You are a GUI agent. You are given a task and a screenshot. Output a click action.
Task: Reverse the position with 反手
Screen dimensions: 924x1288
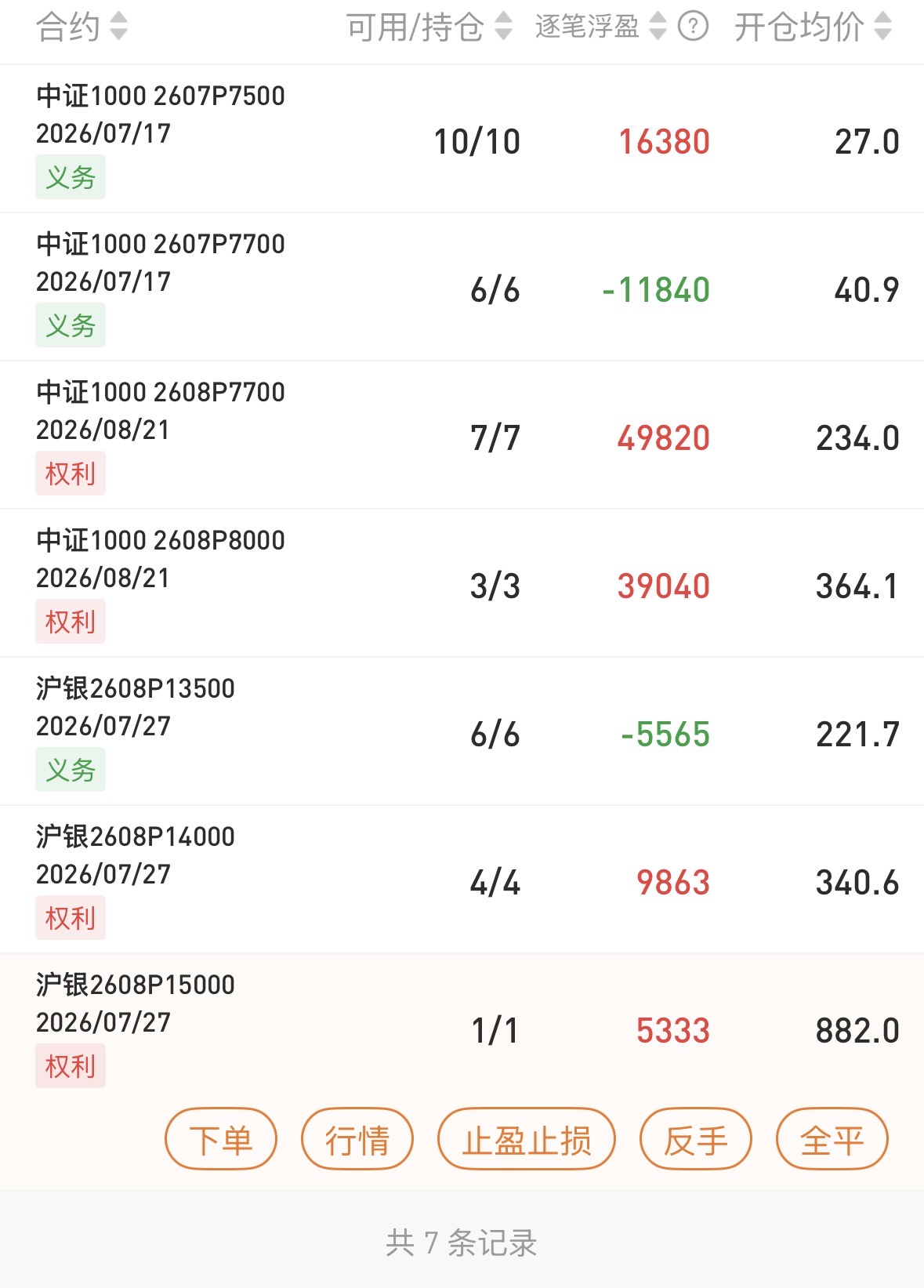[696, 1139]
